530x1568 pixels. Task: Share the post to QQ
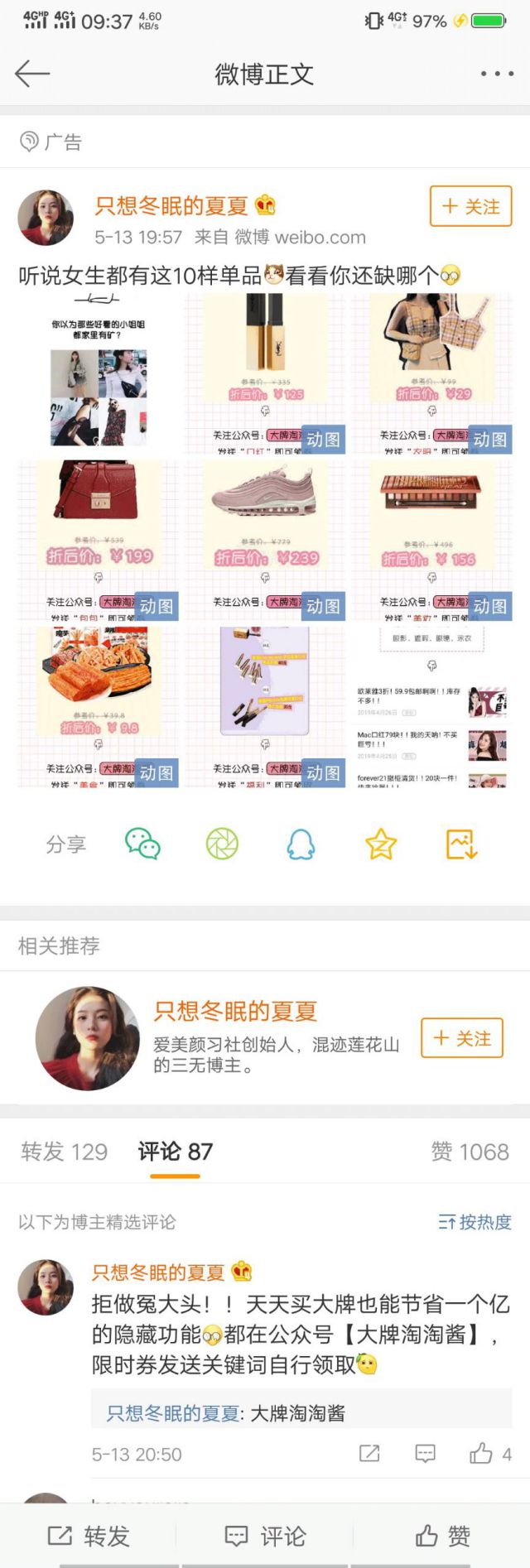(301, 844)
